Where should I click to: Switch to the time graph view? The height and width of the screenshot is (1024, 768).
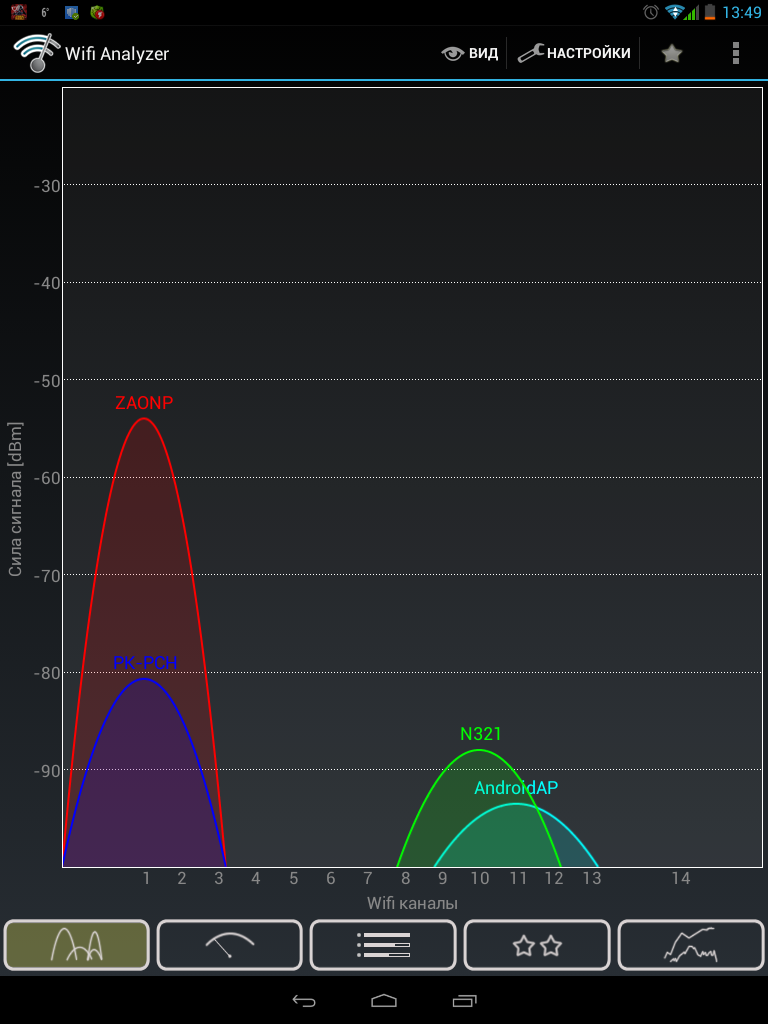click(690, 945)
